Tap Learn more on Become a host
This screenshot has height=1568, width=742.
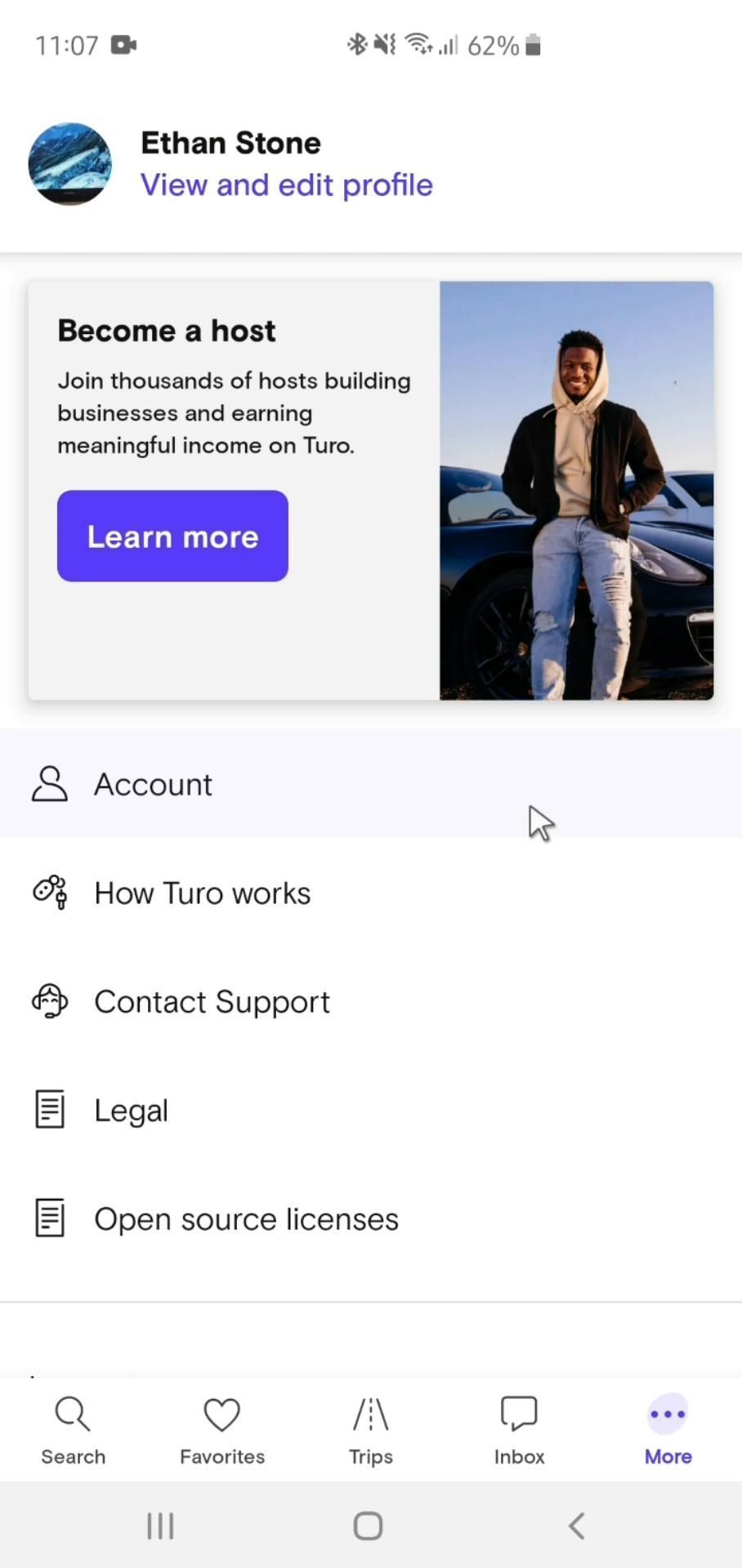point(172,537)
